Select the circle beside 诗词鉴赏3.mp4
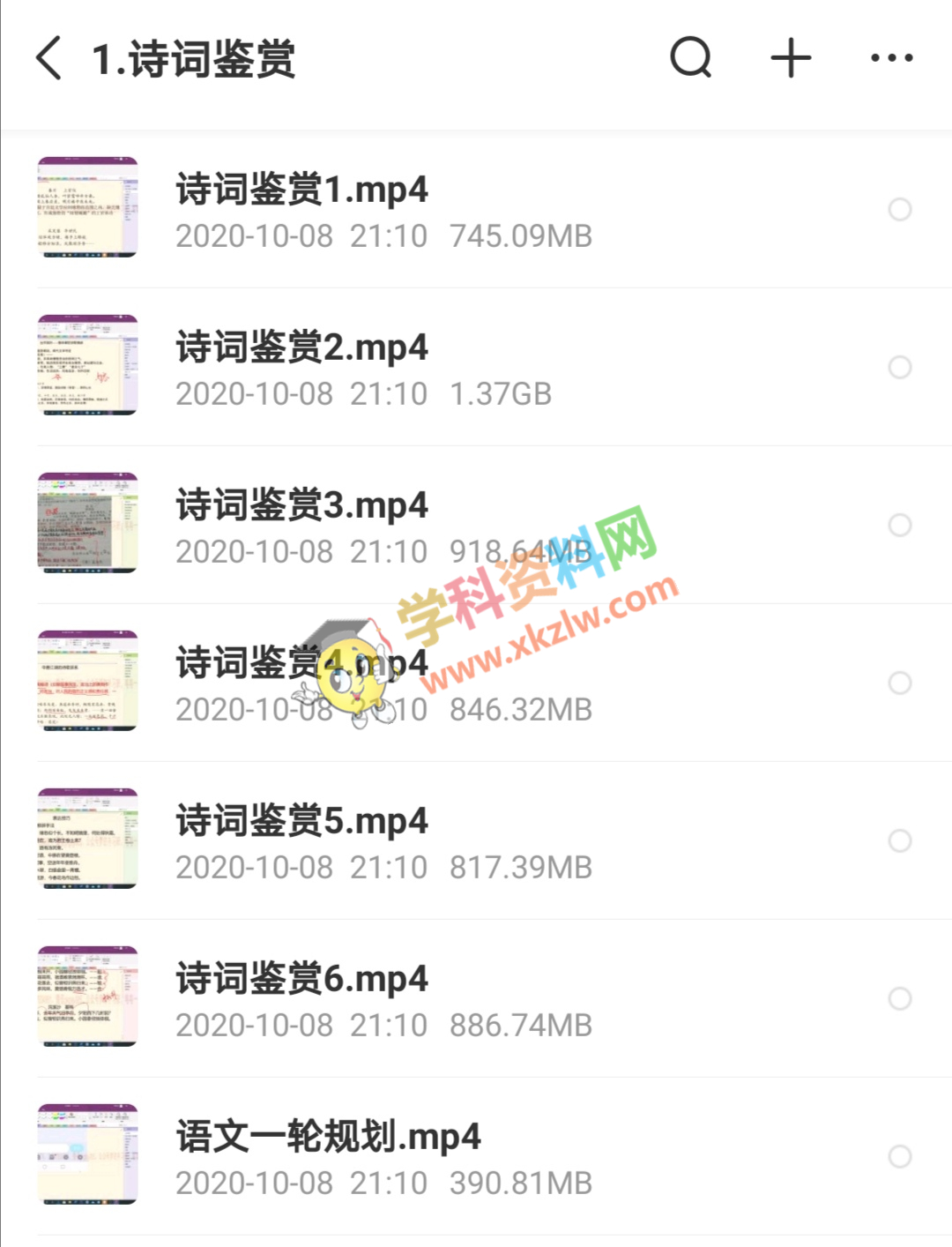 point(899,526)
